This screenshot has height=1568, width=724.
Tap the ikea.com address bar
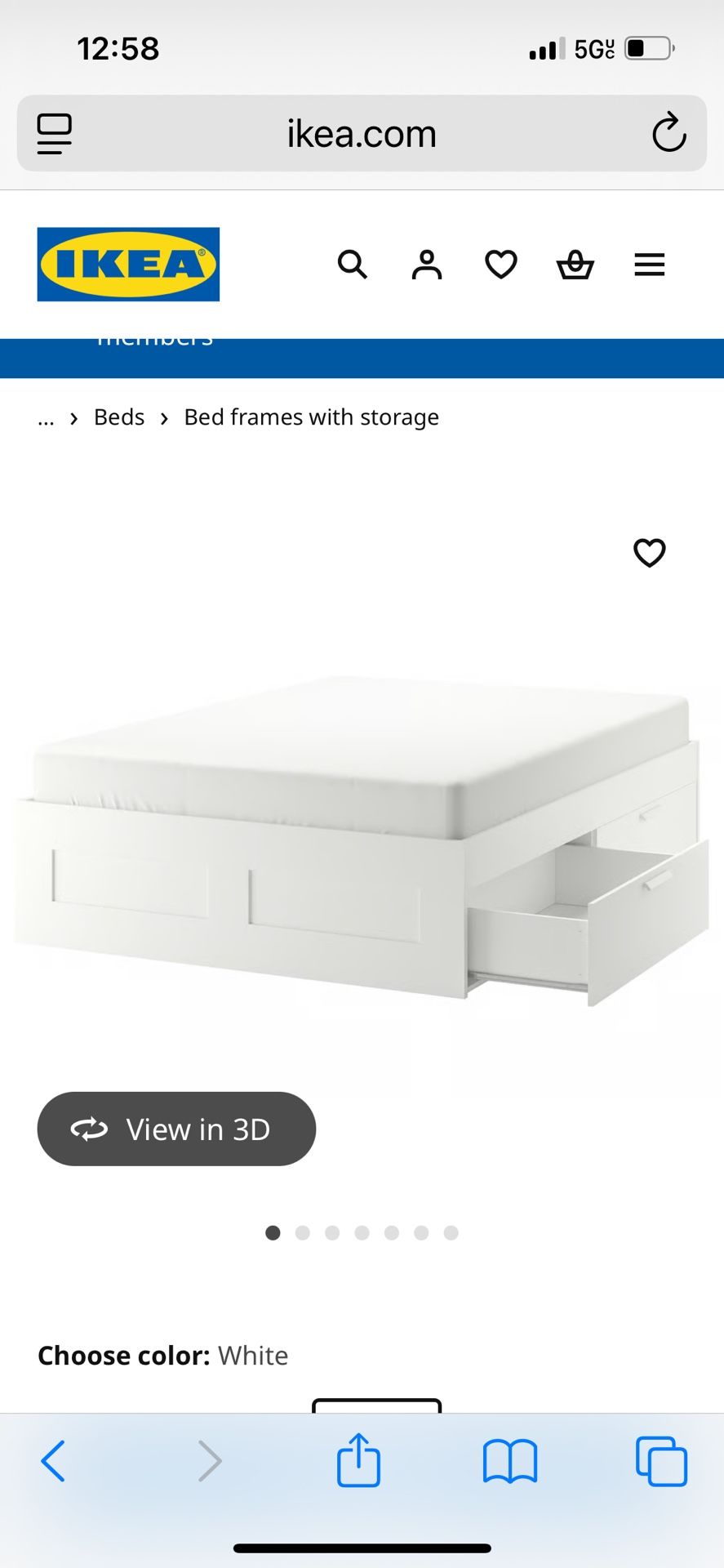tap(362, 134)
